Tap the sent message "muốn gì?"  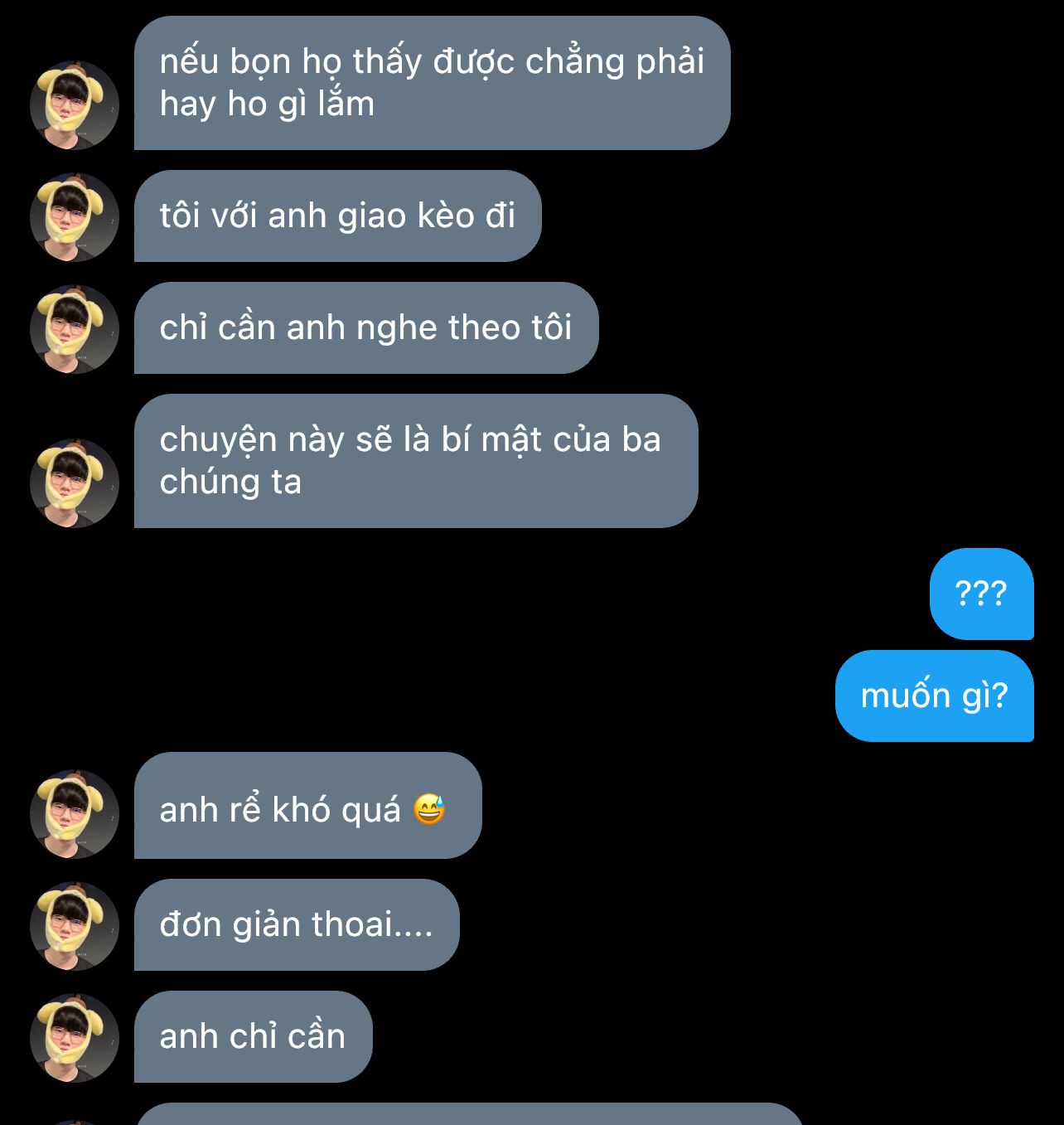coord(934,696)
